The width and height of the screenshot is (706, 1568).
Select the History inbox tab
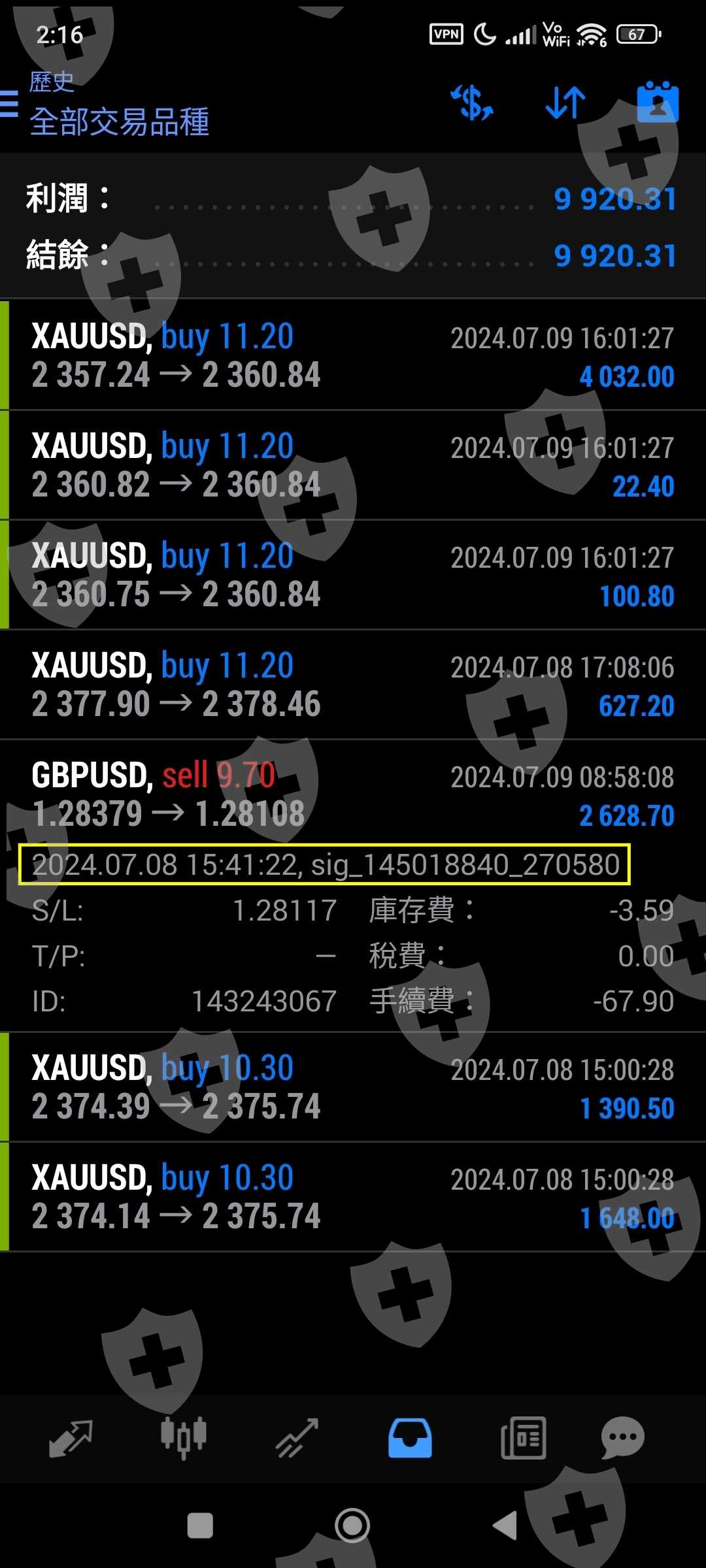(410, 1438)
